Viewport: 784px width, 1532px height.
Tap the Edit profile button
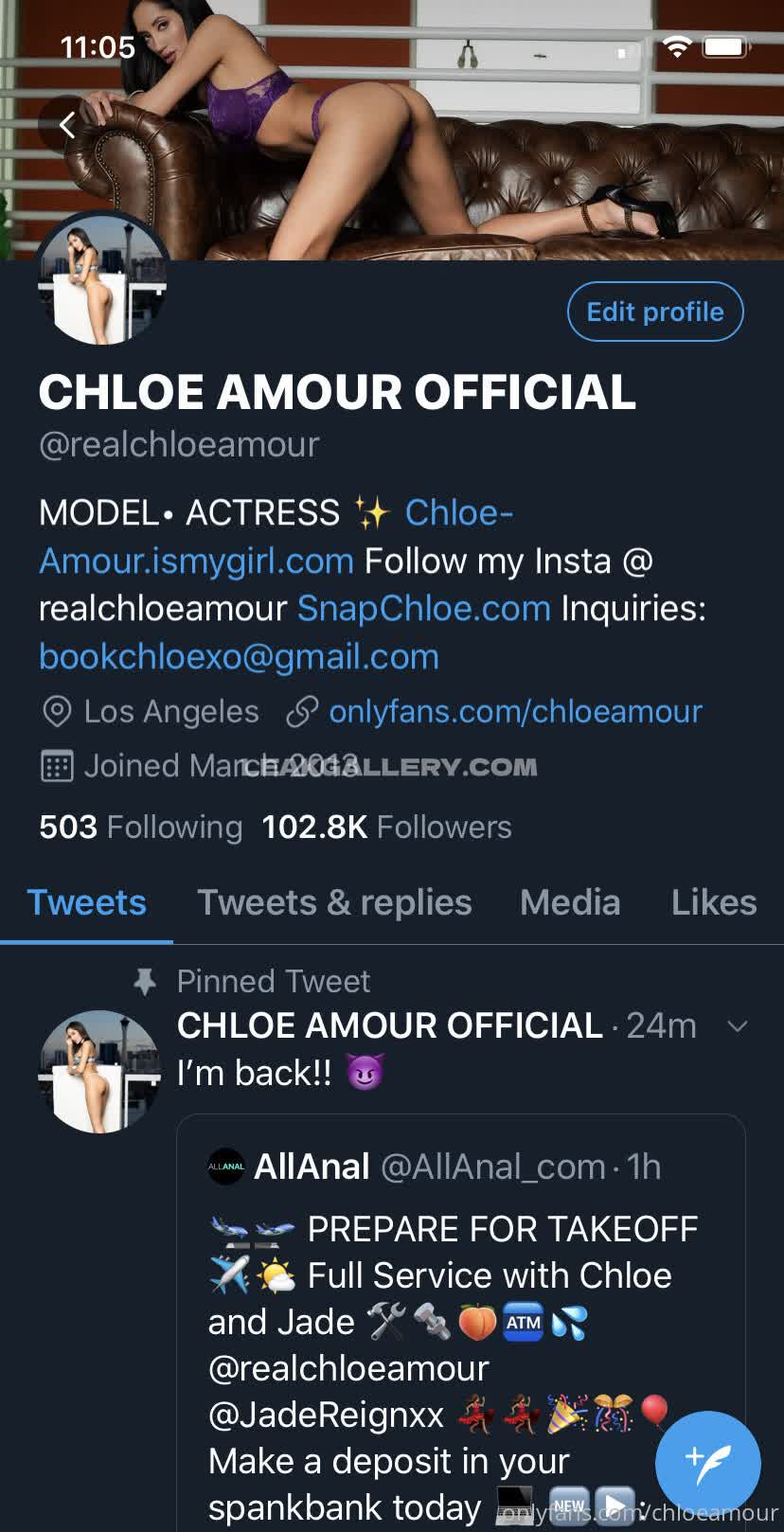[x=654, y=312]
